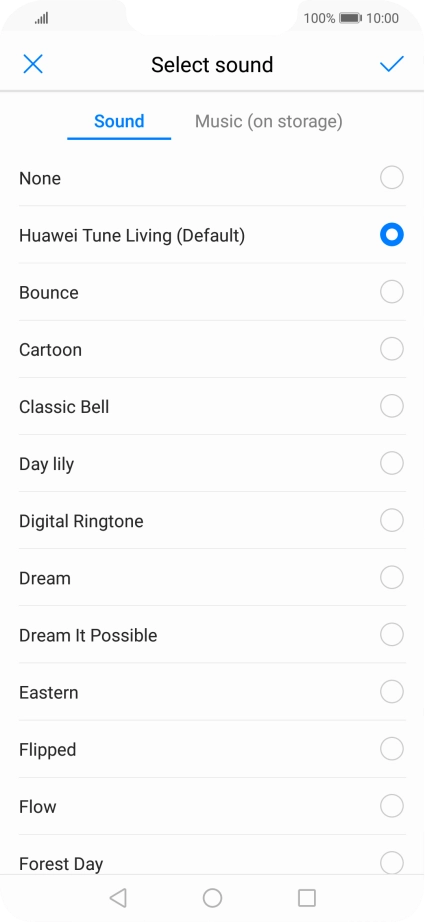The width and height of the screenshot is (425, 922).
Task: Select None as the sound
Action: pos(212,178)
